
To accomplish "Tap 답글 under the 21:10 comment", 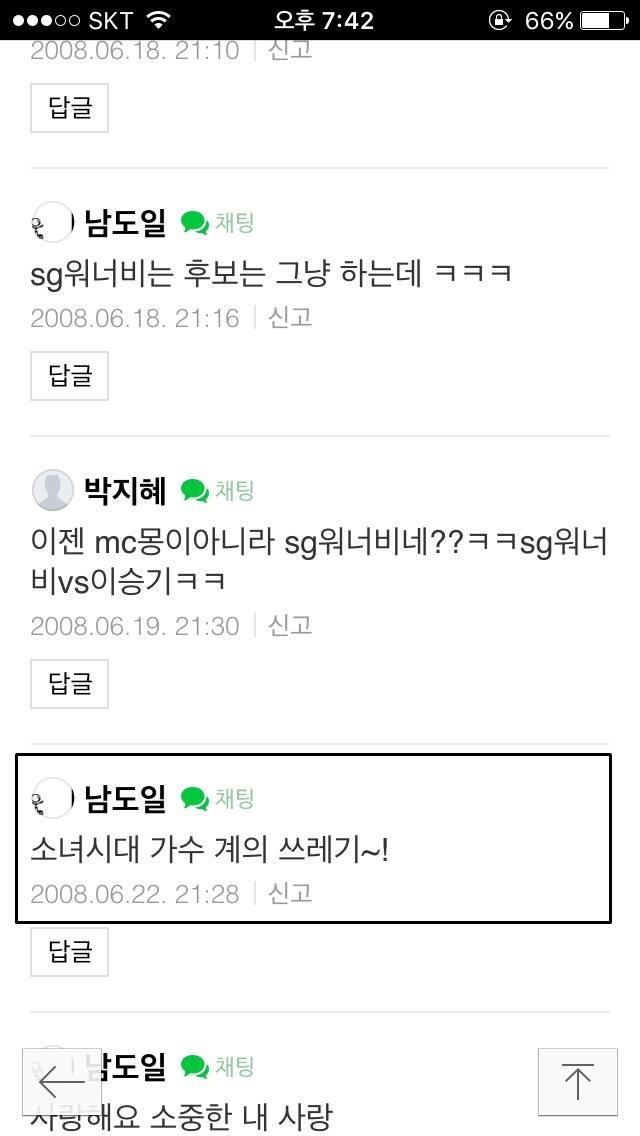I will click(x=70, y=108).
